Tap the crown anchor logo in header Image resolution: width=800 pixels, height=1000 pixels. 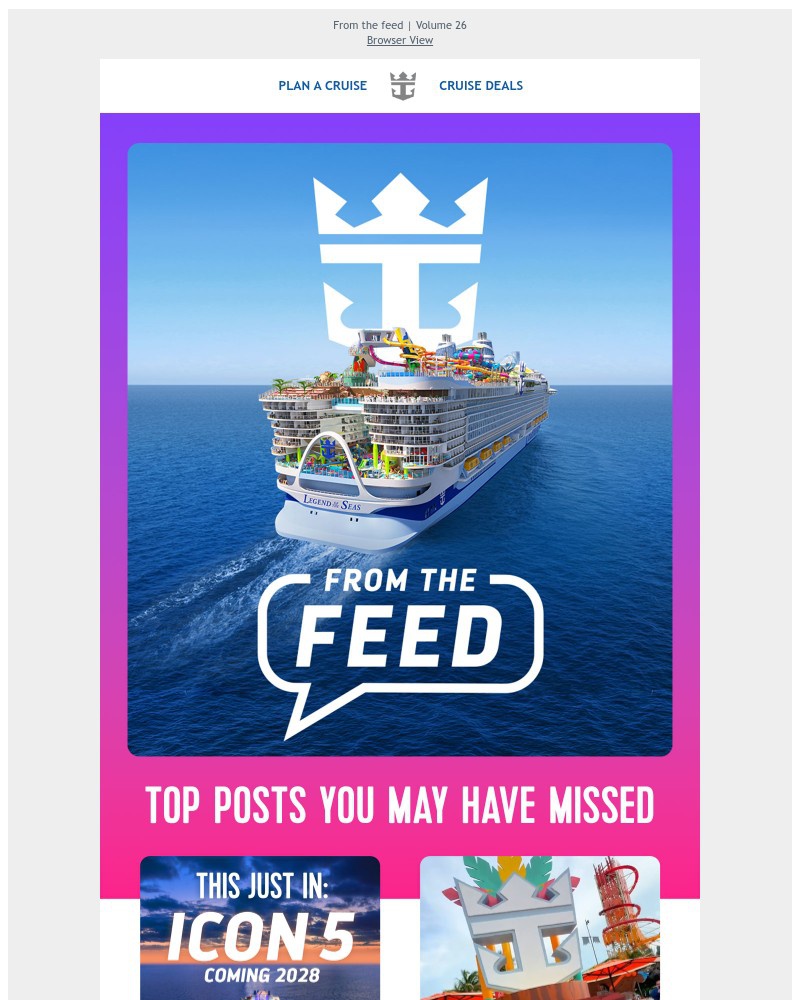pos(402,86)
